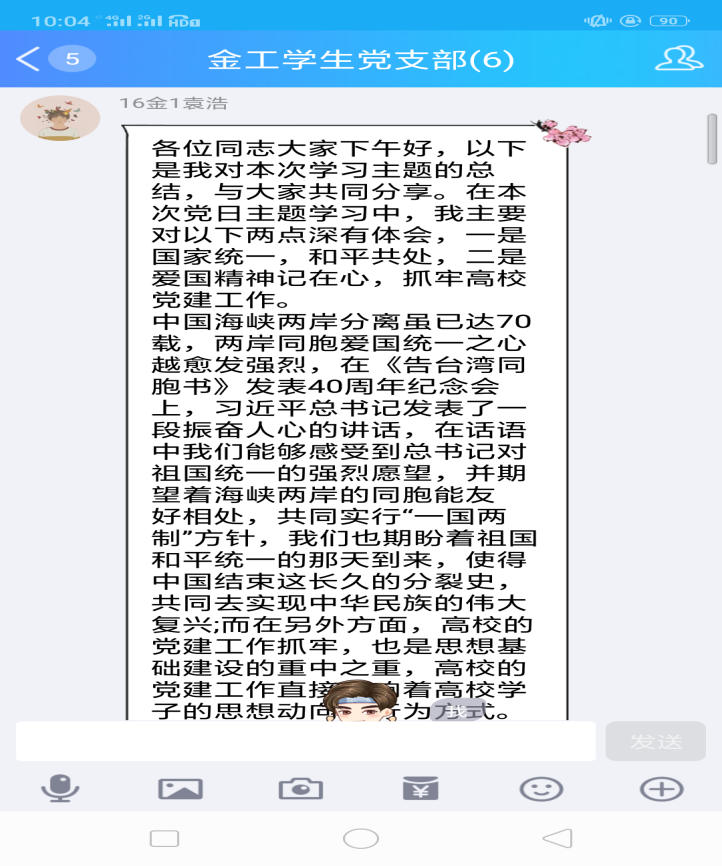The height and width of the screenshot is (866, 722).
Task: Open the emoji sticker panel
Action: click(x=541, y=789)
